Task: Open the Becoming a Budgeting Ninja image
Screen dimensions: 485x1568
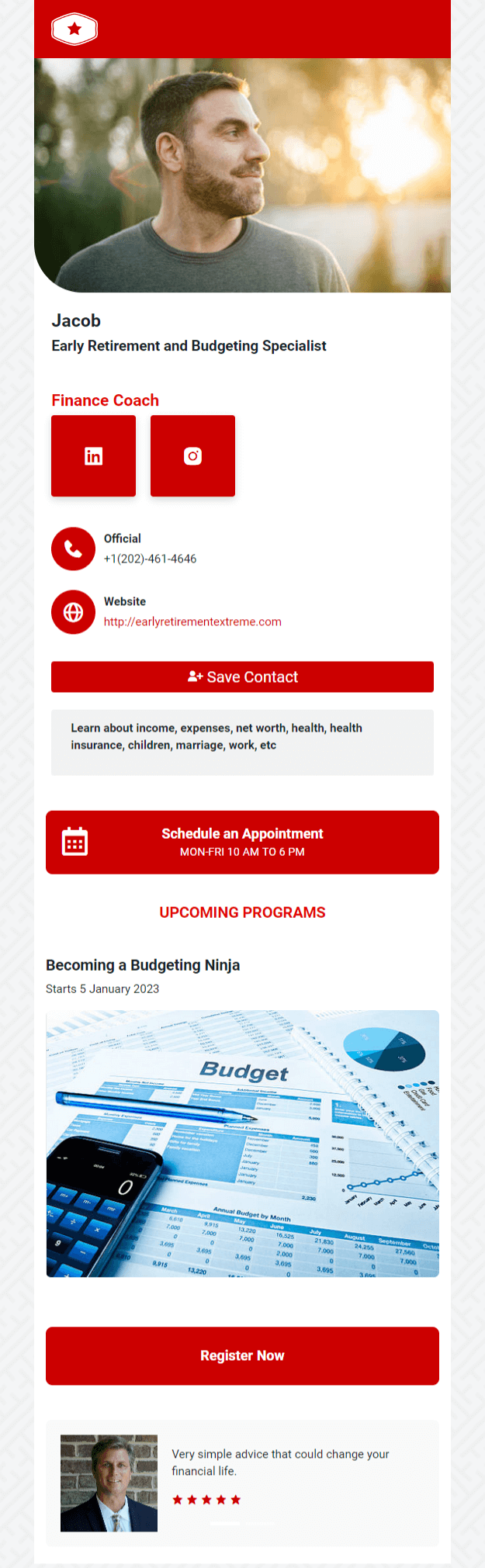Action: [x=242, y=1143]
